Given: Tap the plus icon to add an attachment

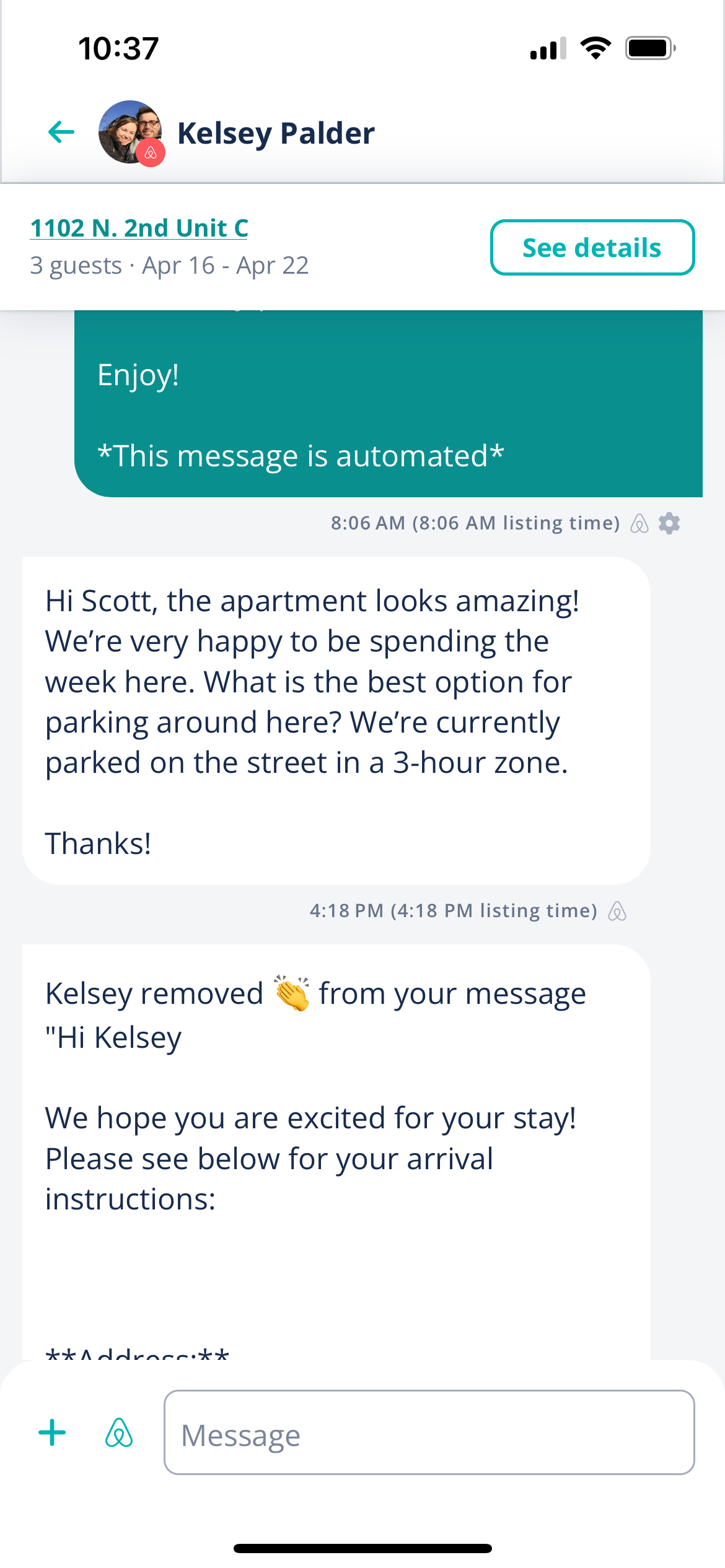Looking at the screenshot, I should (x=53, y=1433).
